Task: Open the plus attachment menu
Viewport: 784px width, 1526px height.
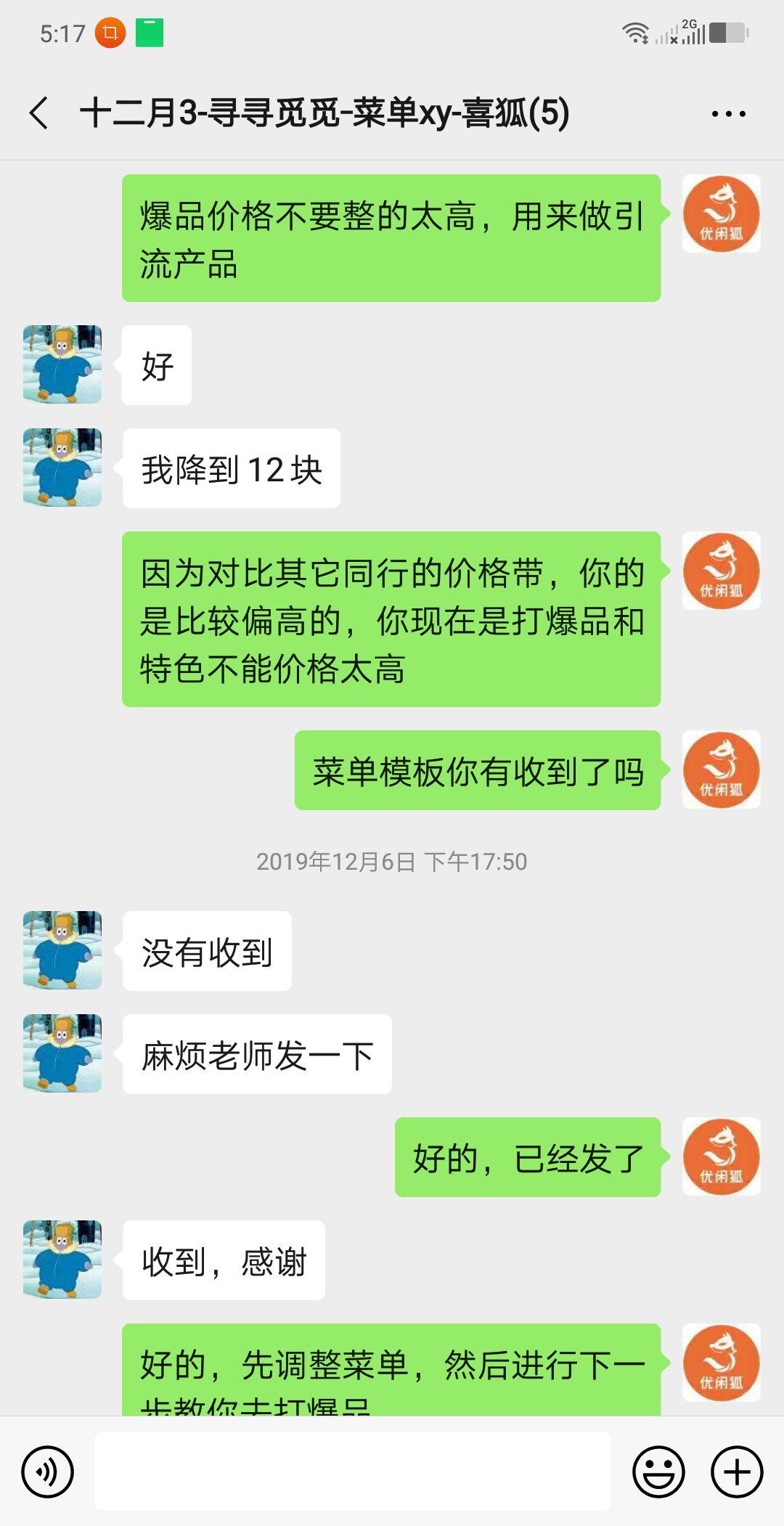Action: coord(737,1472)
